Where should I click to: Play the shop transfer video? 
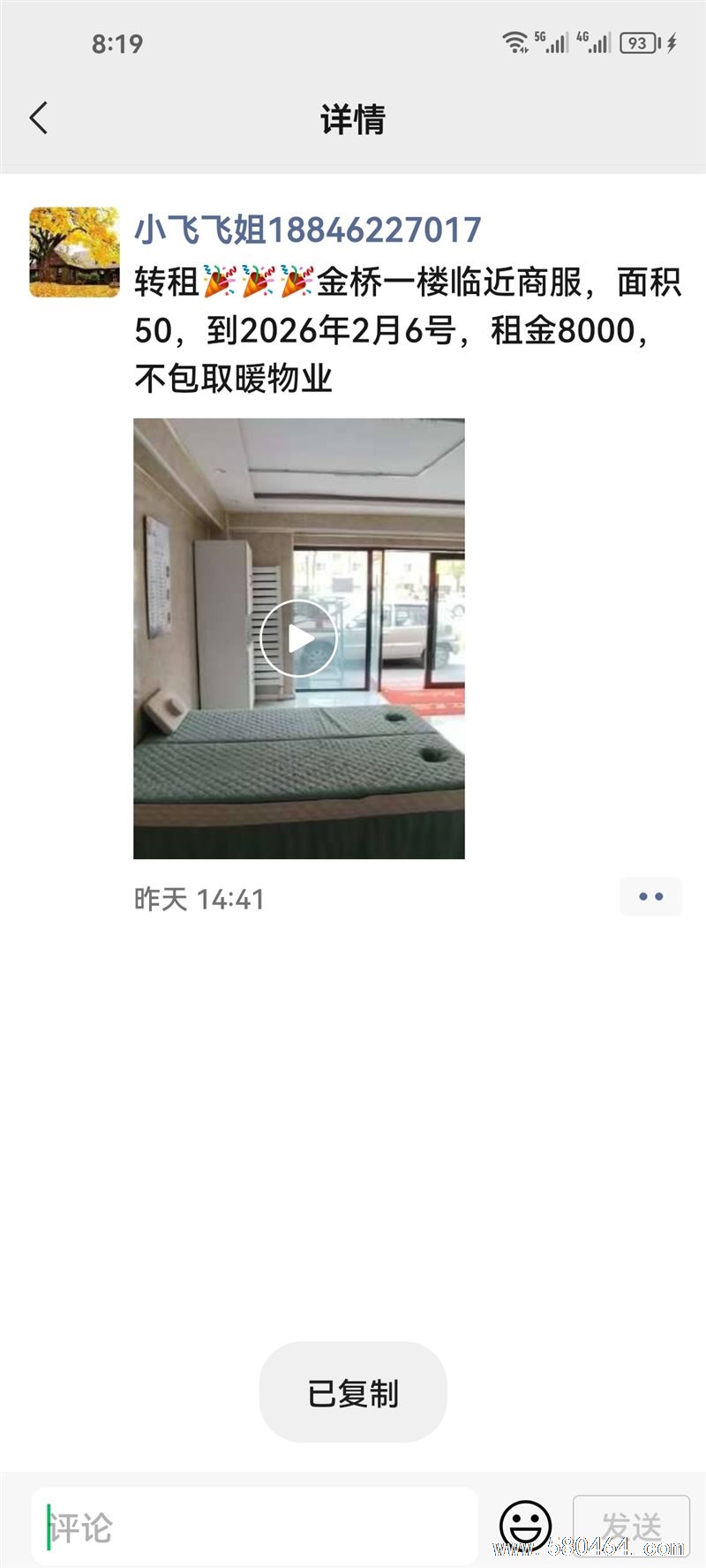coord(298,638)
